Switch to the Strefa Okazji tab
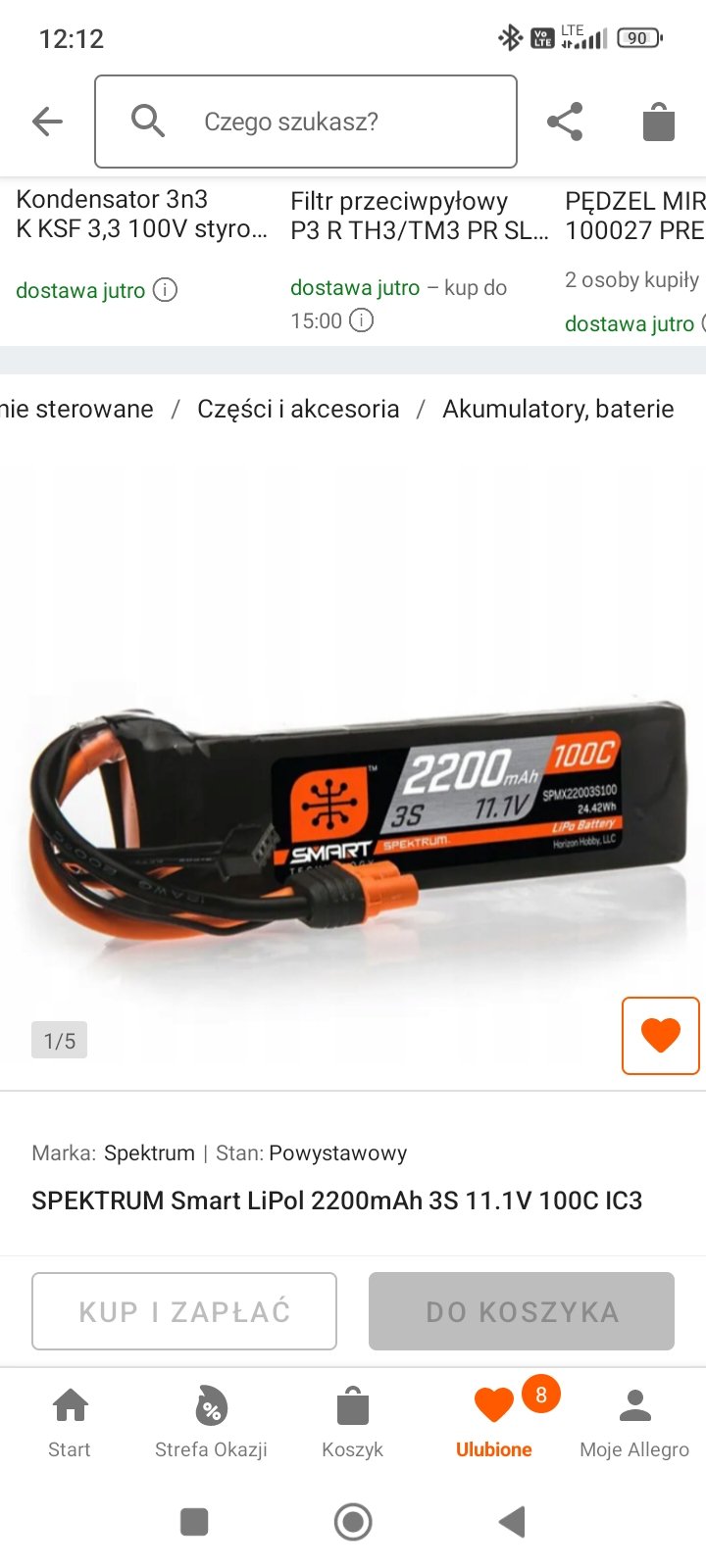706x1568 pixels. [211, 1422]
